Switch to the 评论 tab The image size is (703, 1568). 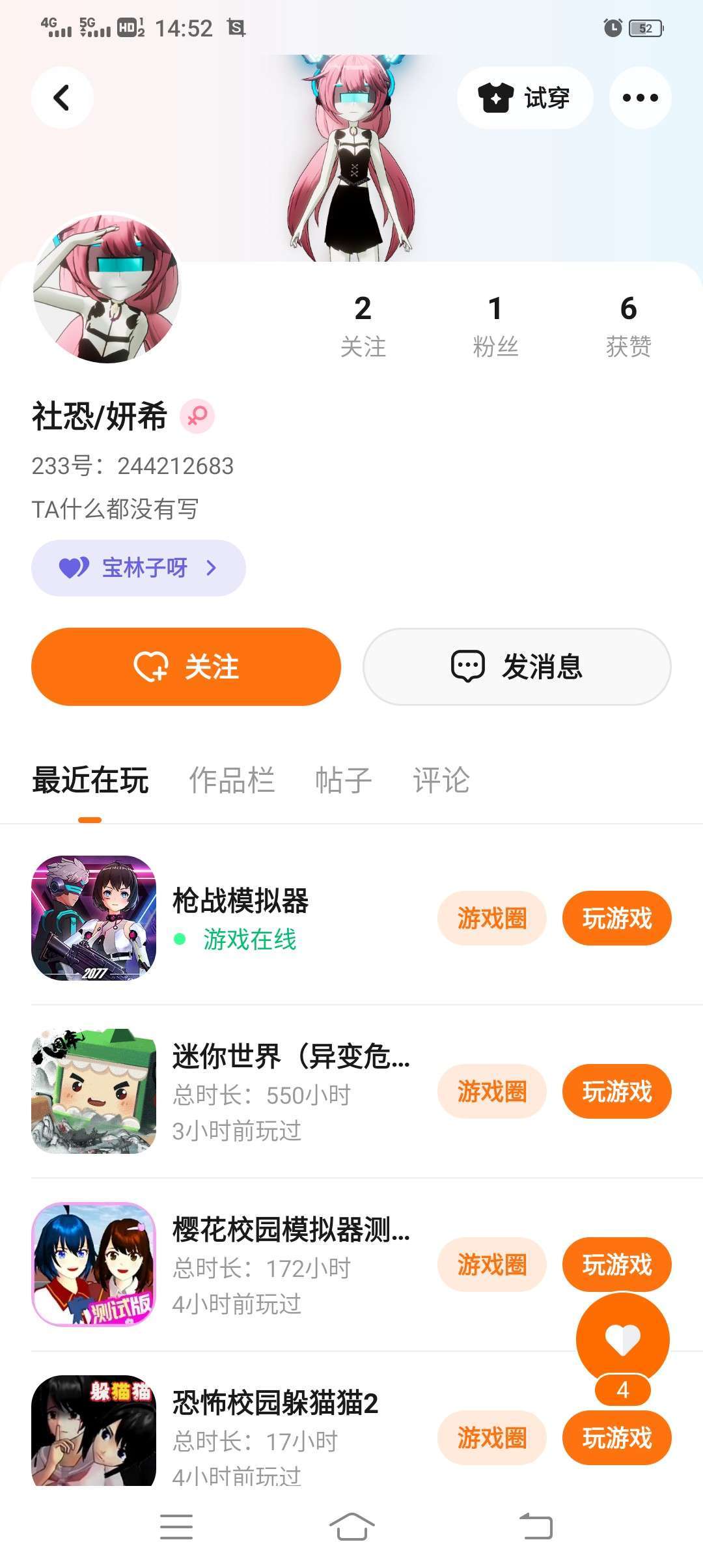pyautogui.click(x=441, y=779)
